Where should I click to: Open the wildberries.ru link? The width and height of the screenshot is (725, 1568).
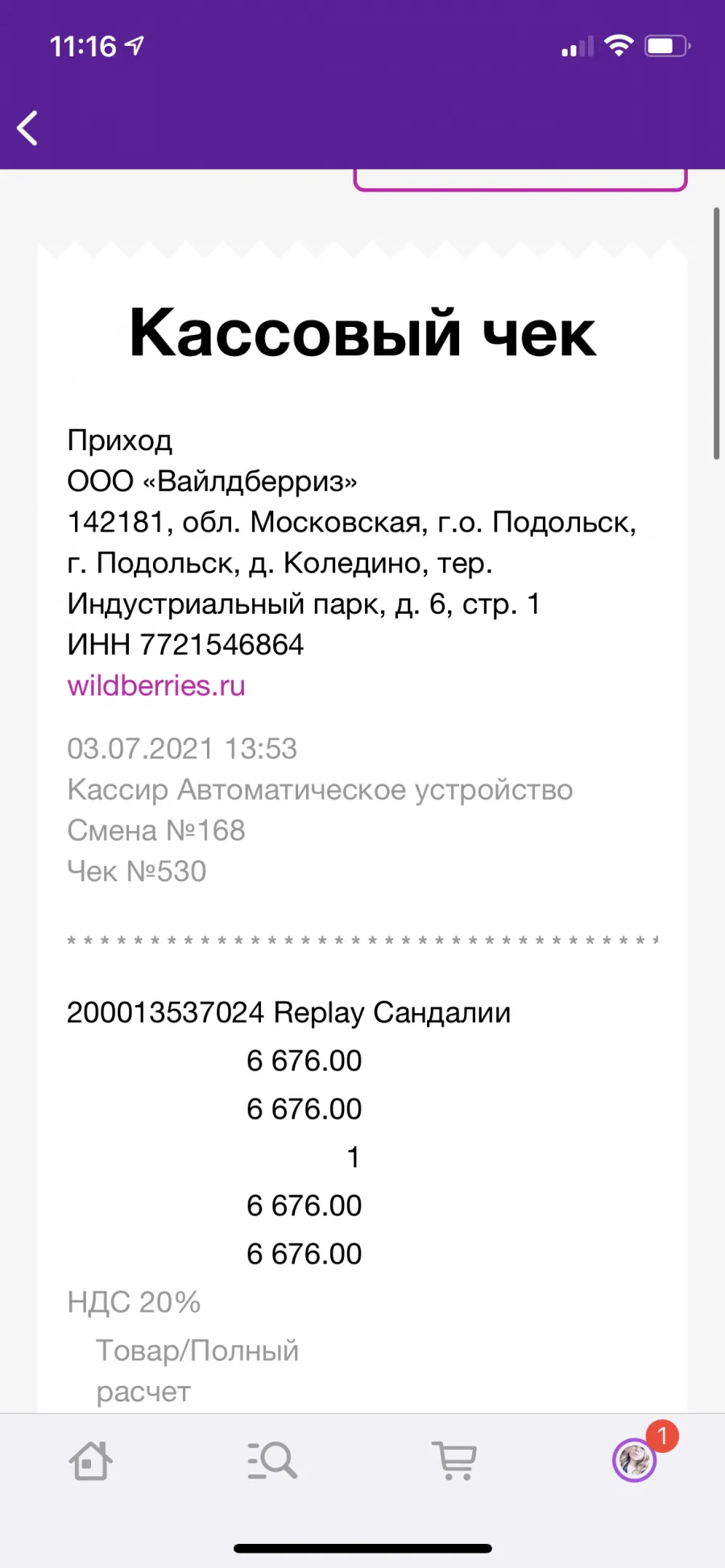[156, 685]
